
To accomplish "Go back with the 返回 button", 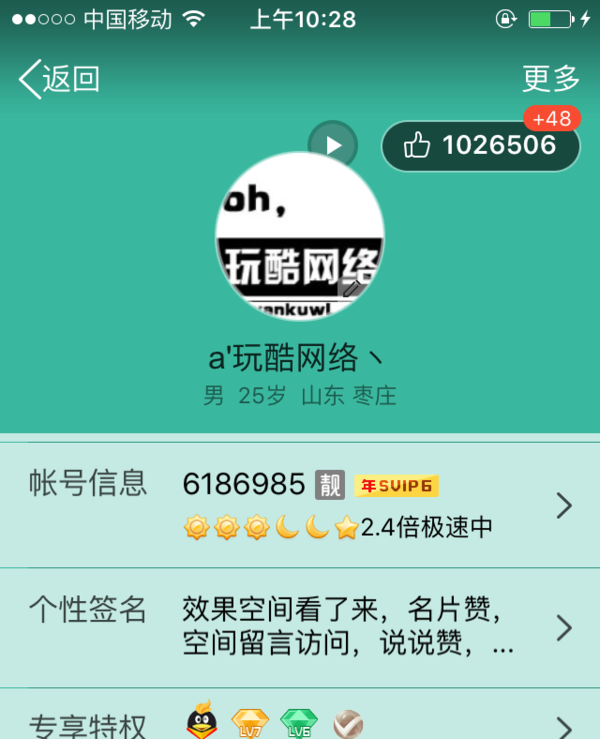I will (59, 78).
